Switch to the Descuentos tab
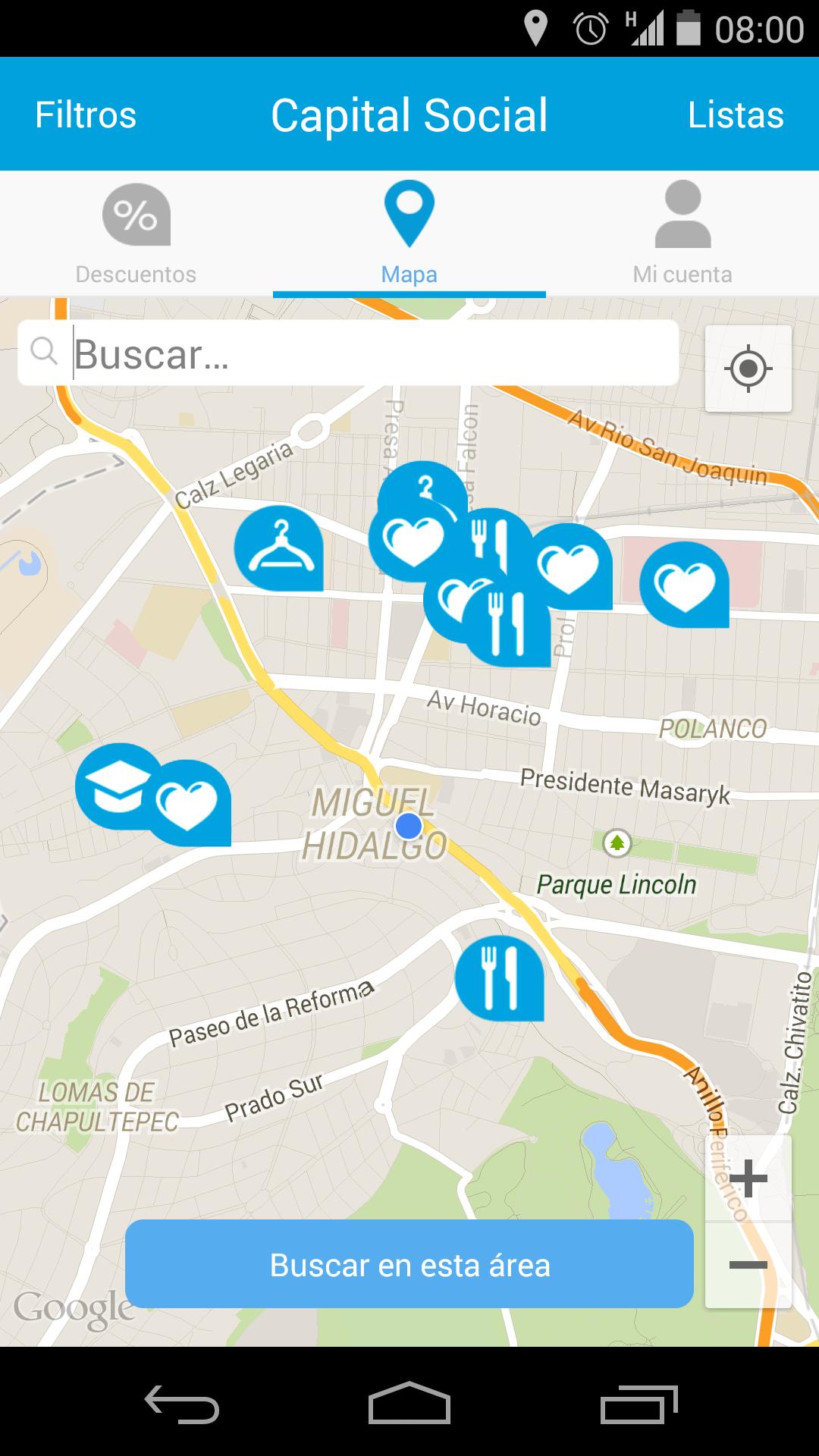The width and height of the screenshot is (819, 1456). tap(136, 231)
